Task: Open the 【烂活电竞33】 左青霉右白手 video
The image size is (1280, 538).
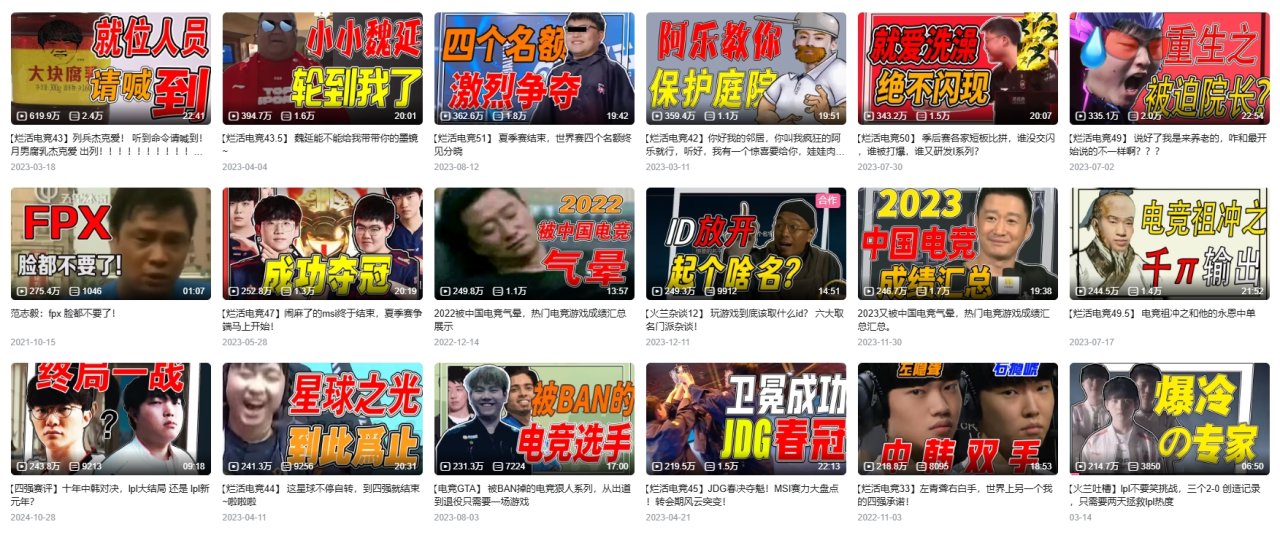Action: pyautogui.click(x=958, y=419)
